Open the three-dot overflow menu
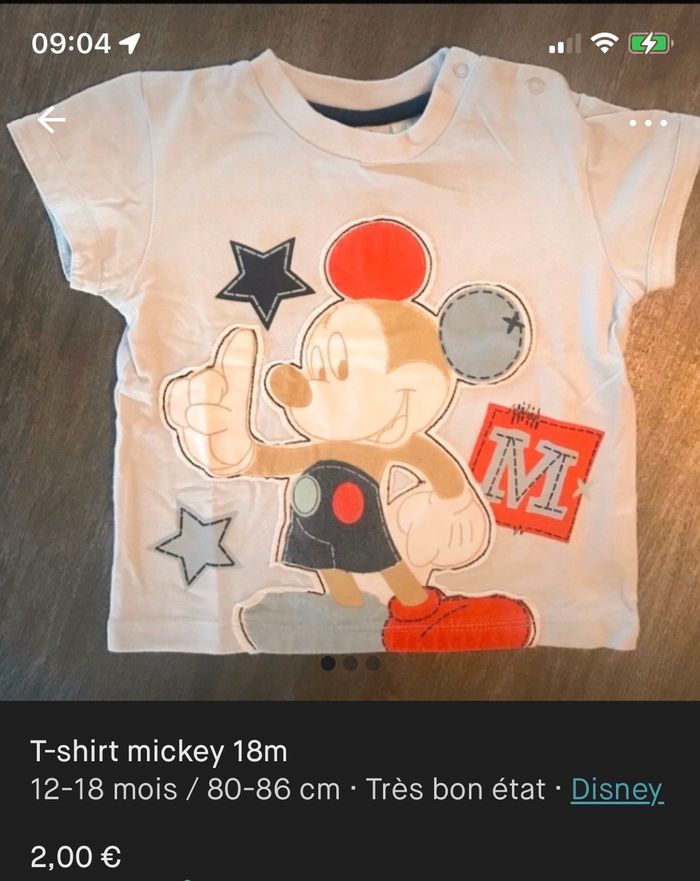Image resolution: width=700 pixels, height=881 pixels. coord(648,123)
